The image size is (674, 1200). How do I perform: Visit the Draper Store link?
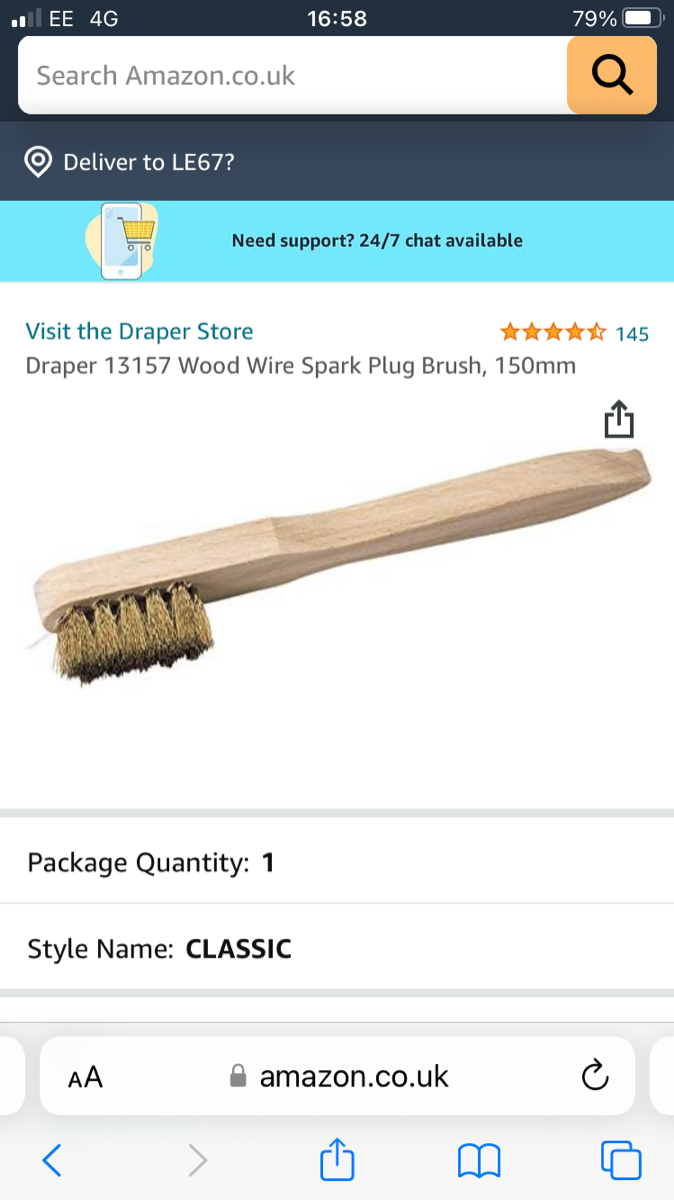point(139,331)
